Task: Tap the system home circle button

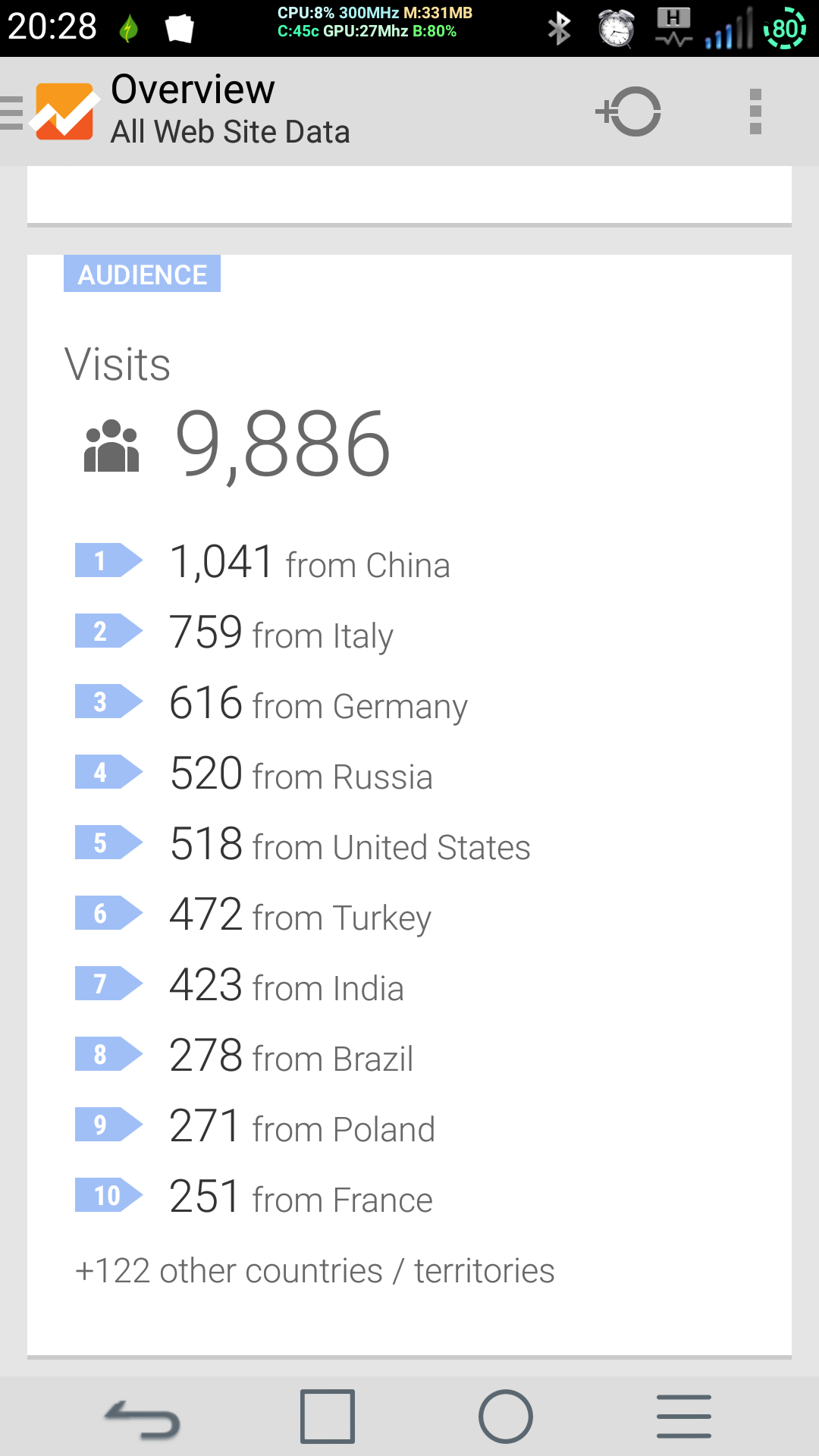Action: click(x=506, y=1417)
